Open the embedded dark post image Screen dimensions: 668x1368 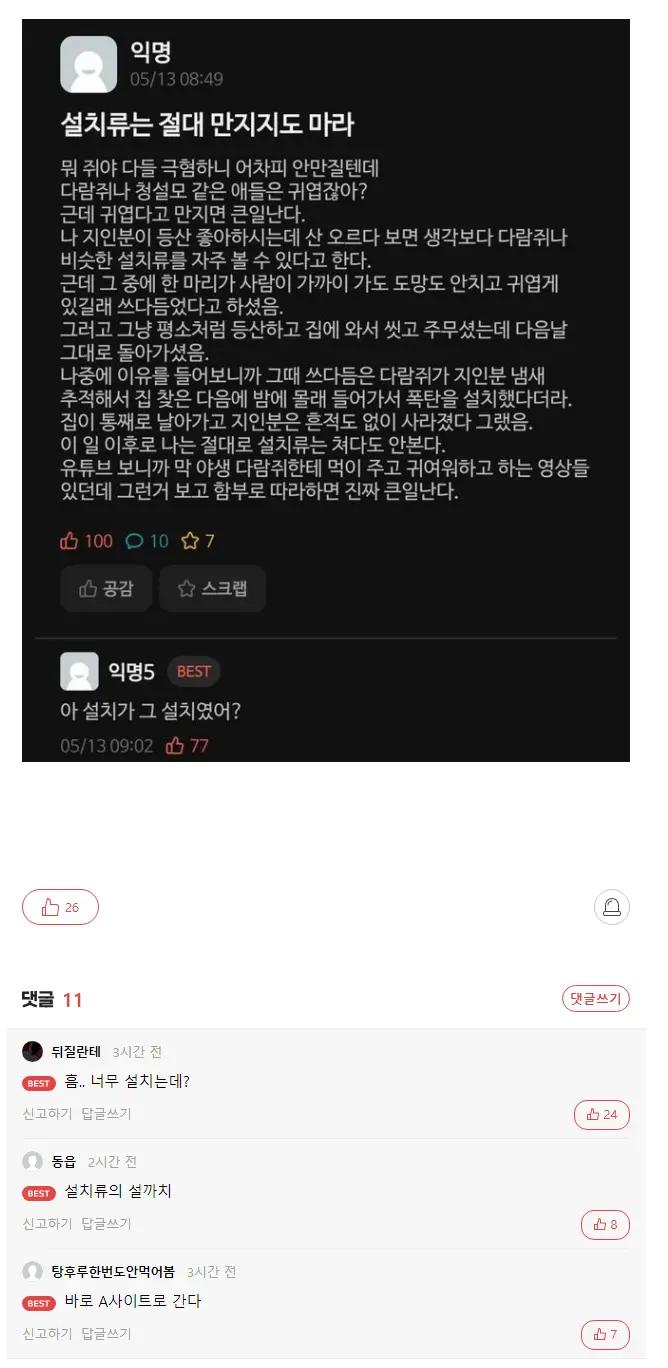point(326,390)
